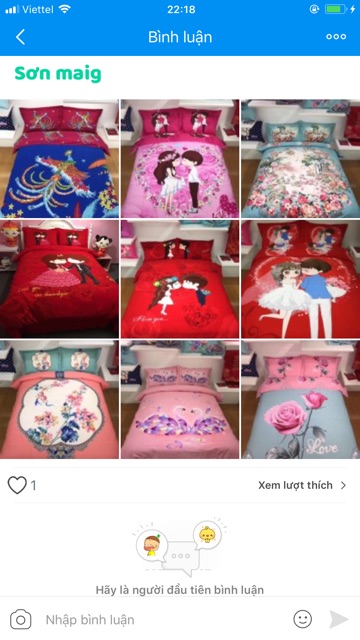Go back from Bình luận screen
Viewport: 360px width, 640px height.
click(20, 37)
